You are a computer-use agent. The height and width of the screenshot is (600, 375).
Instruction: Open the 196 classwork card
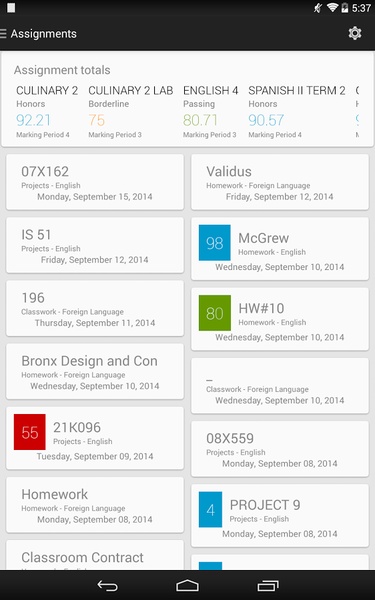tap(95, 308)
